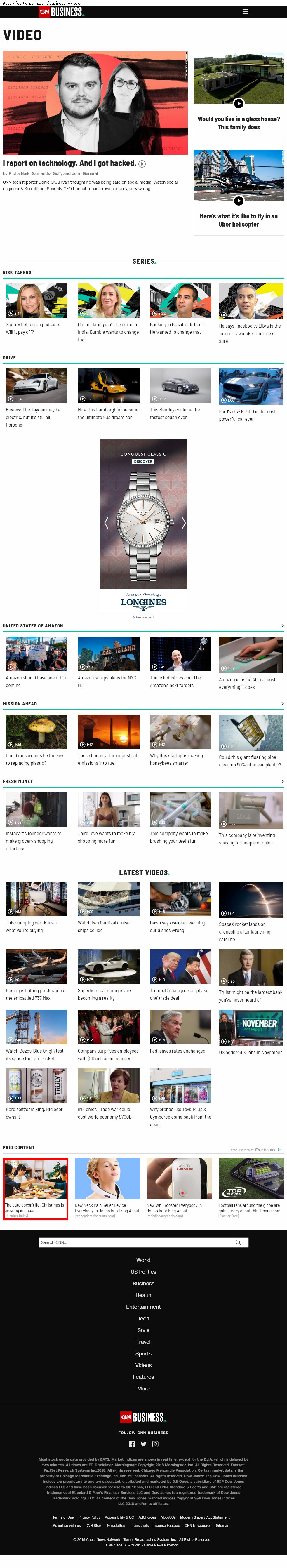Image resolution: width=287 pixels, height=1568 pixels.
Task: Tap the Search CNN field
Action: (137, 1242)
